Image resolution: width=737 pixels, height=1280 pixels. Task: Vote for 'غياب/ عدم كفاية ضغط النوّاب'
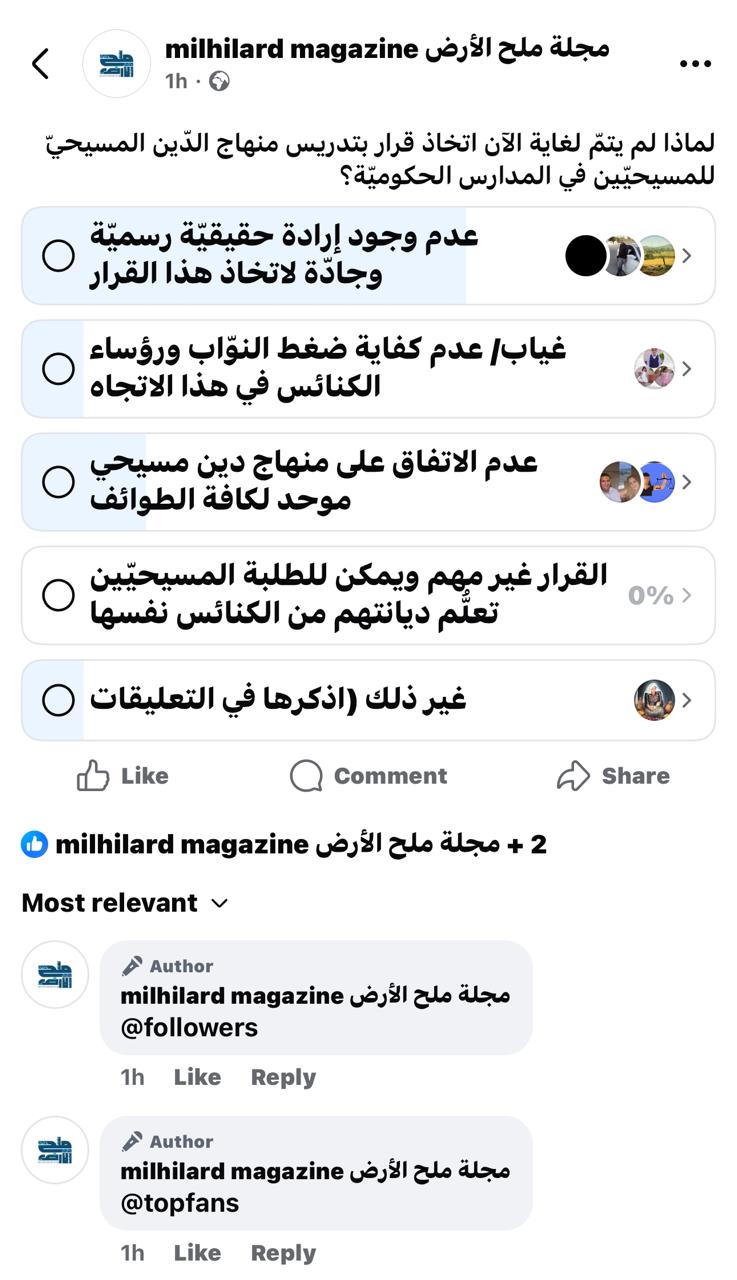tap(59, 369)
